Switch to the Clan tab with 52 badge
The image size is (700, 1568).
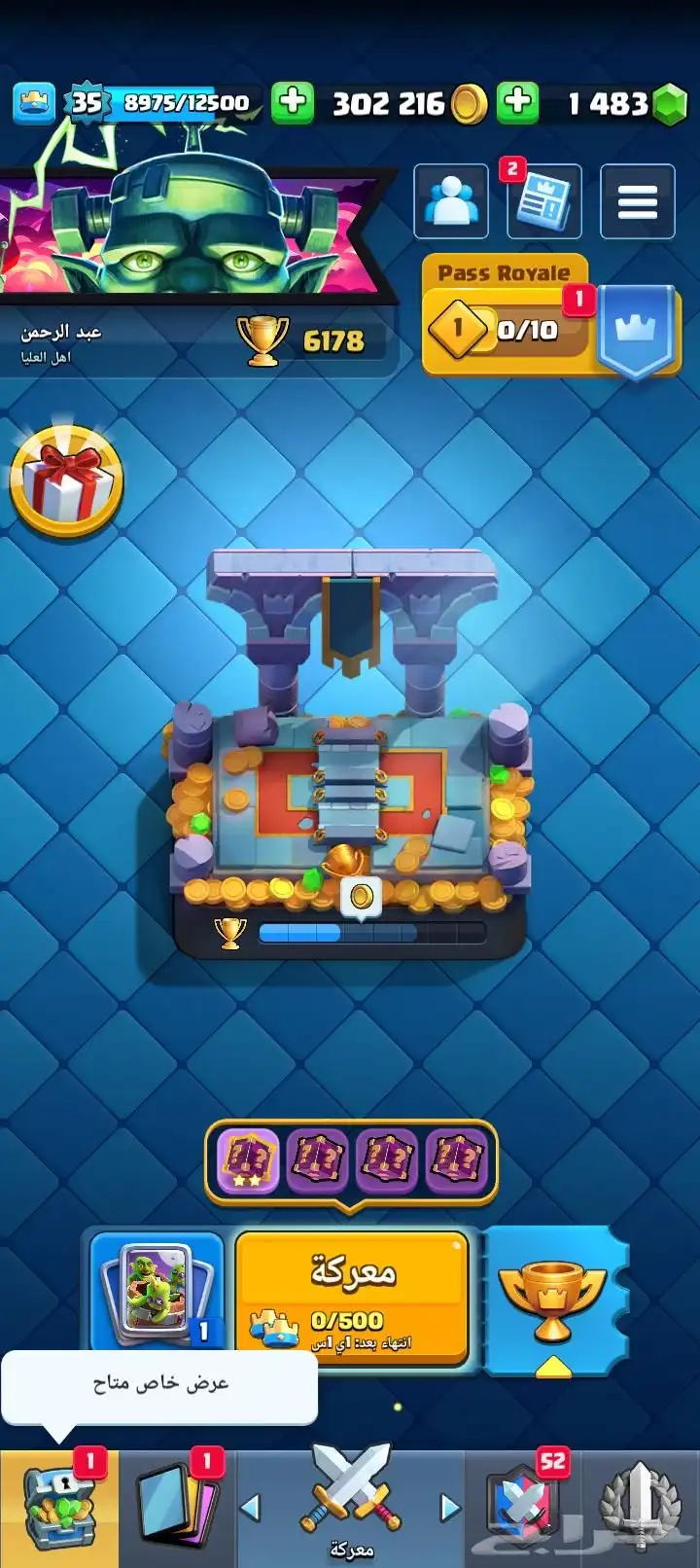coord(523,1508)
